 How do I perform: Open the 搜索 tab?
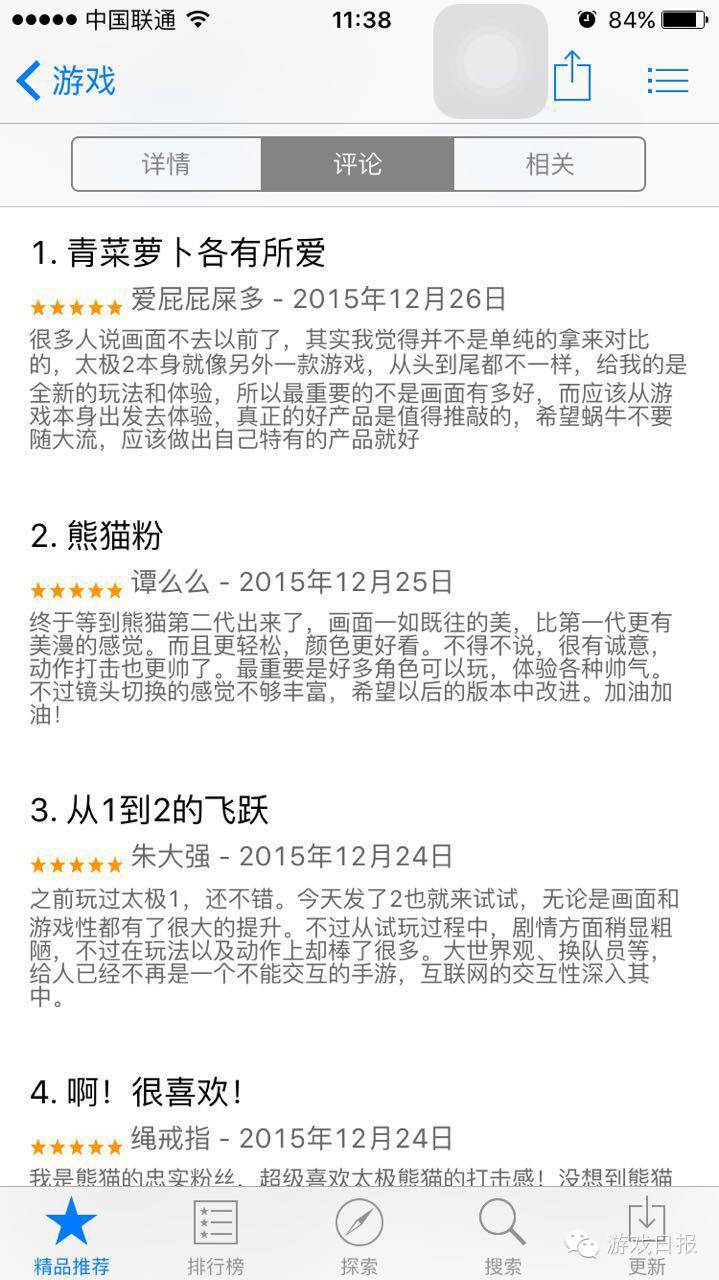click(503, 1236)
